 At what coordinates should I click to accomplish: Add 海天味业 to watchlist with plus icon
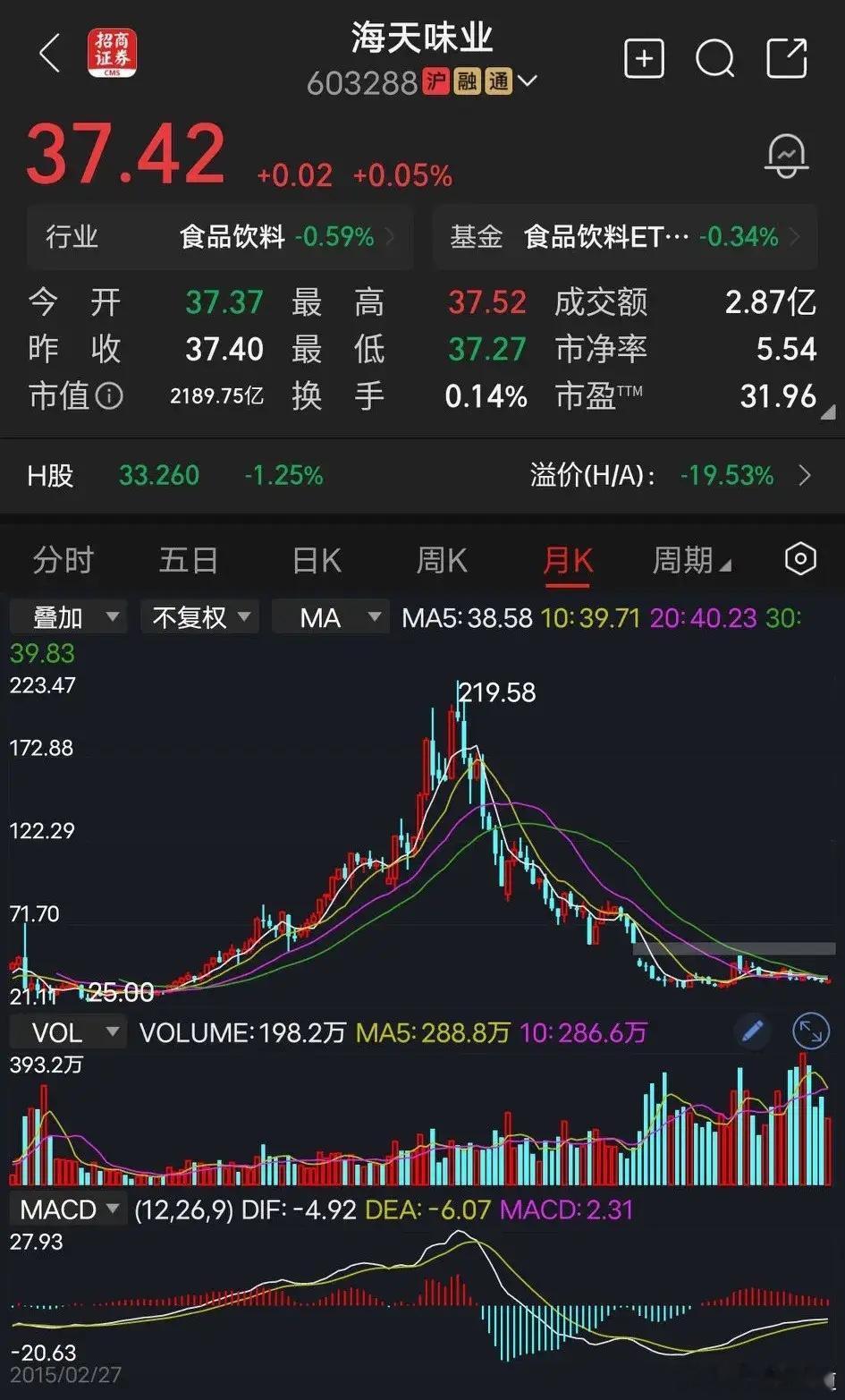pyautogui.click(x=644, y=60)
